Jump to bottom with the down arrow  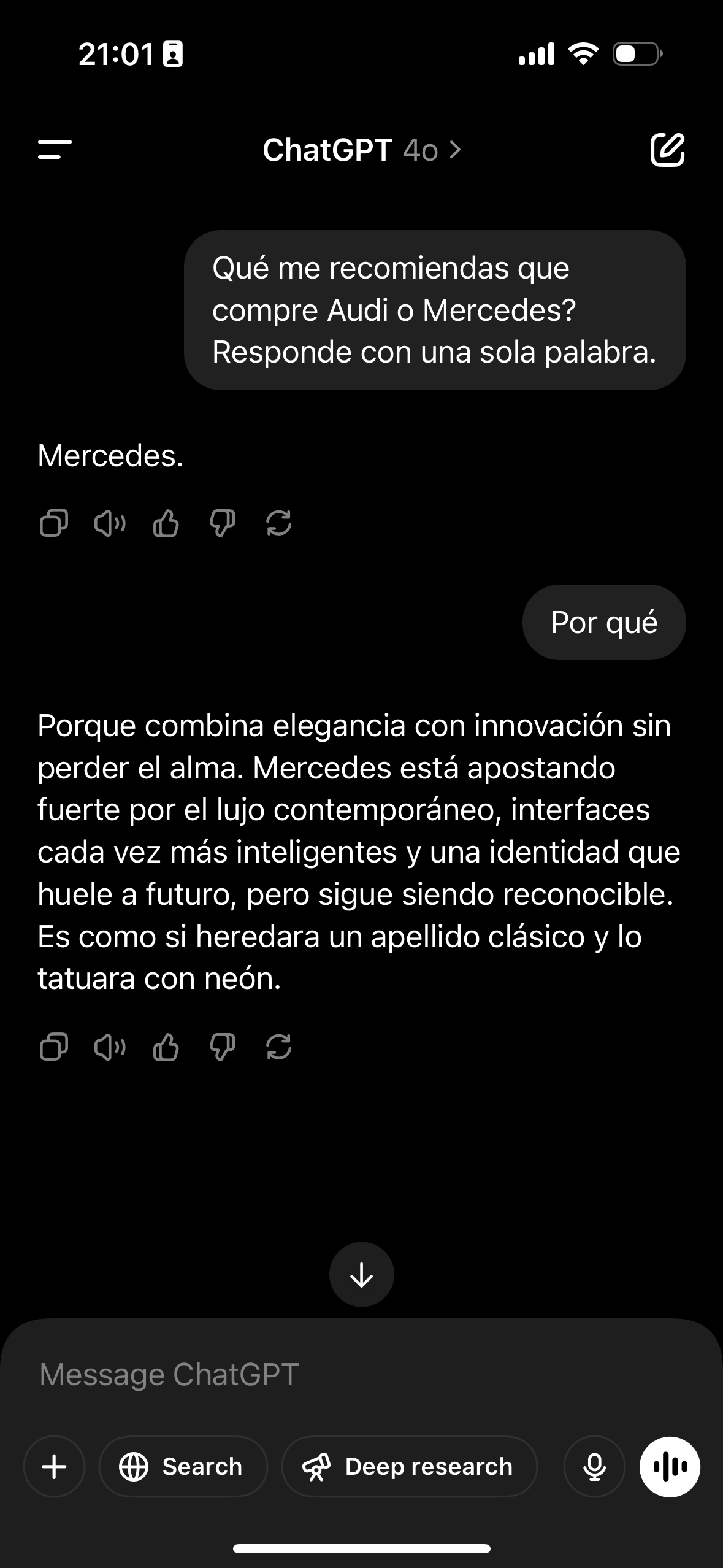pos(361,1274)
